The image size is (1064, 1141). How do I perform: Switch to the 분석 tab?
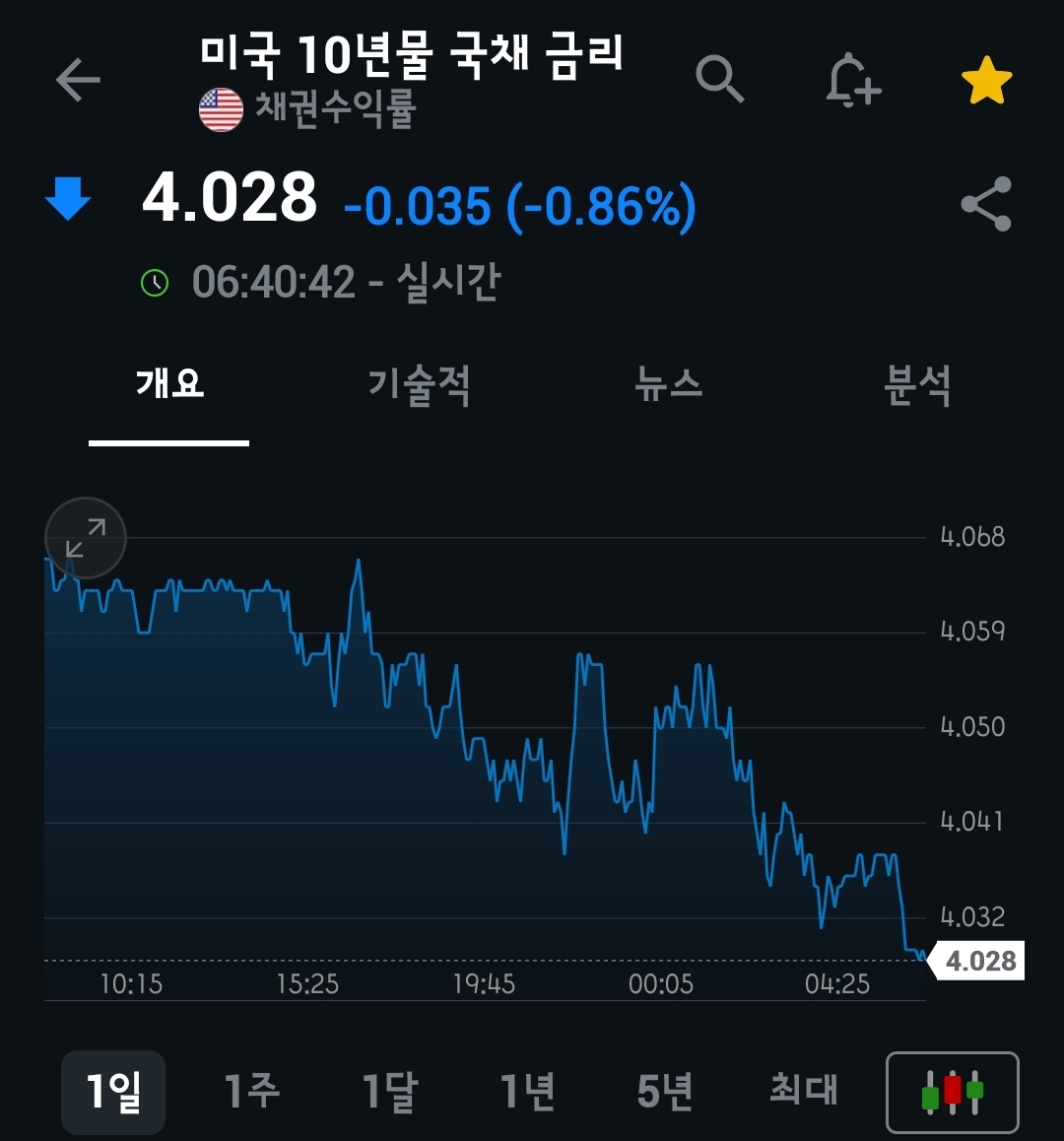917,384
